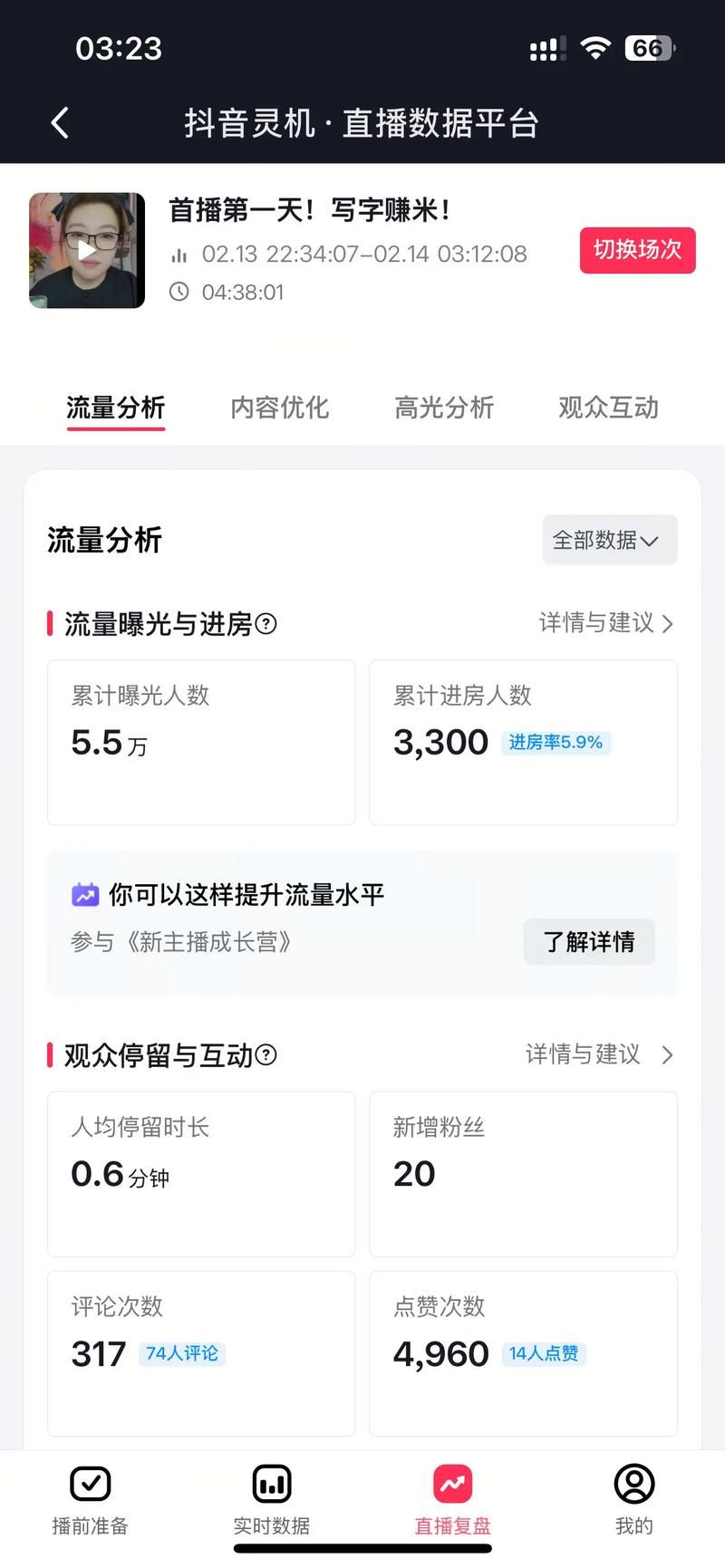Tap the back arrow at the top left

[x=59, y=121]
